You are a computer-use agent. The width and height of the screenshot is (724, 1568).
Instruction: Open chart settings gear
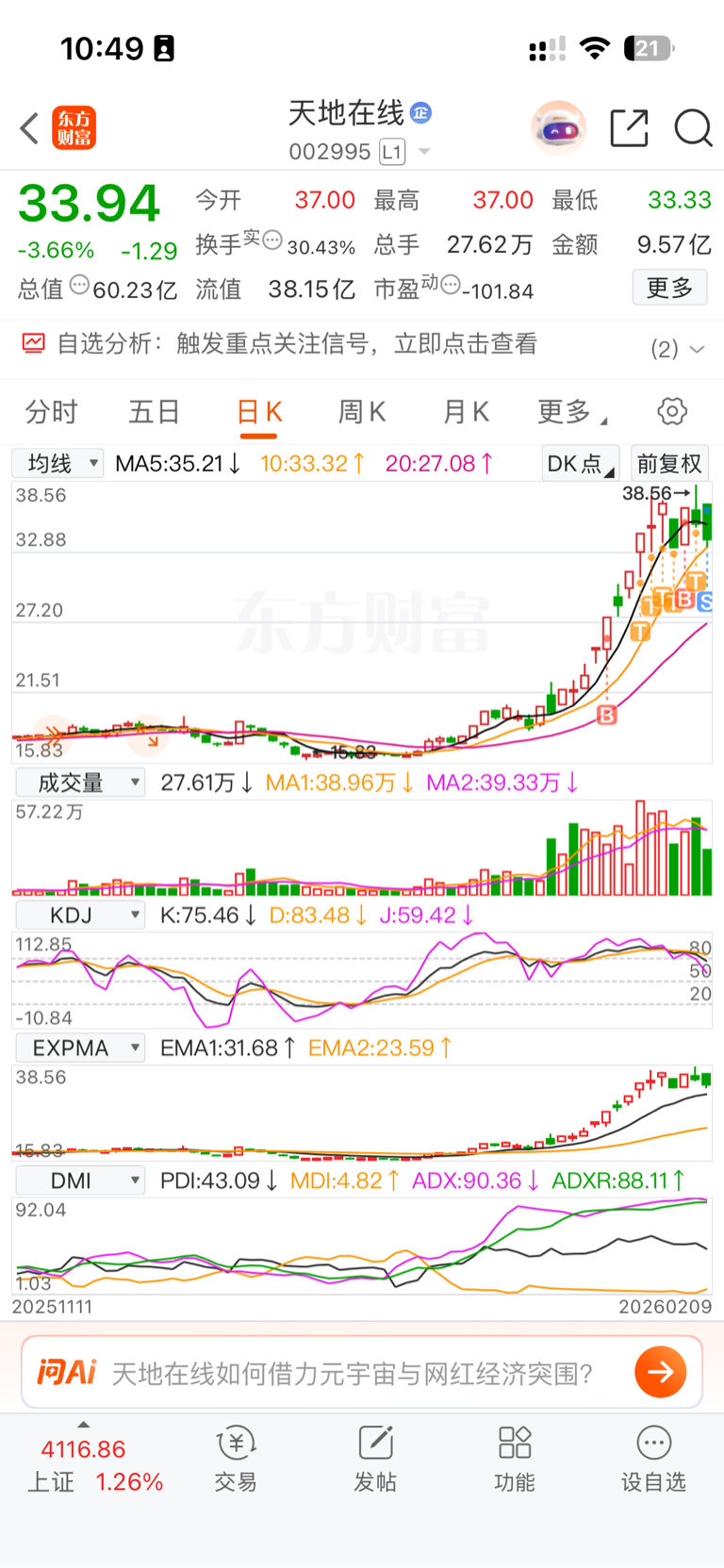pyautogui.click(x=672, y=412)
